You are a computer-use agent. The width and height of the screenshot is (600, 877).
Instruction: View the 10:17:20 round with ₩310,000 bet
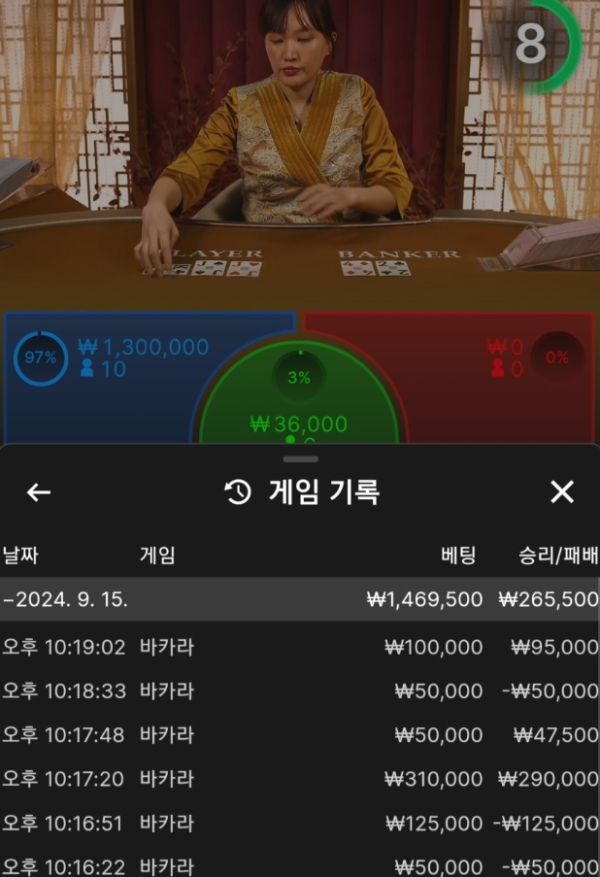click(300, 779)
